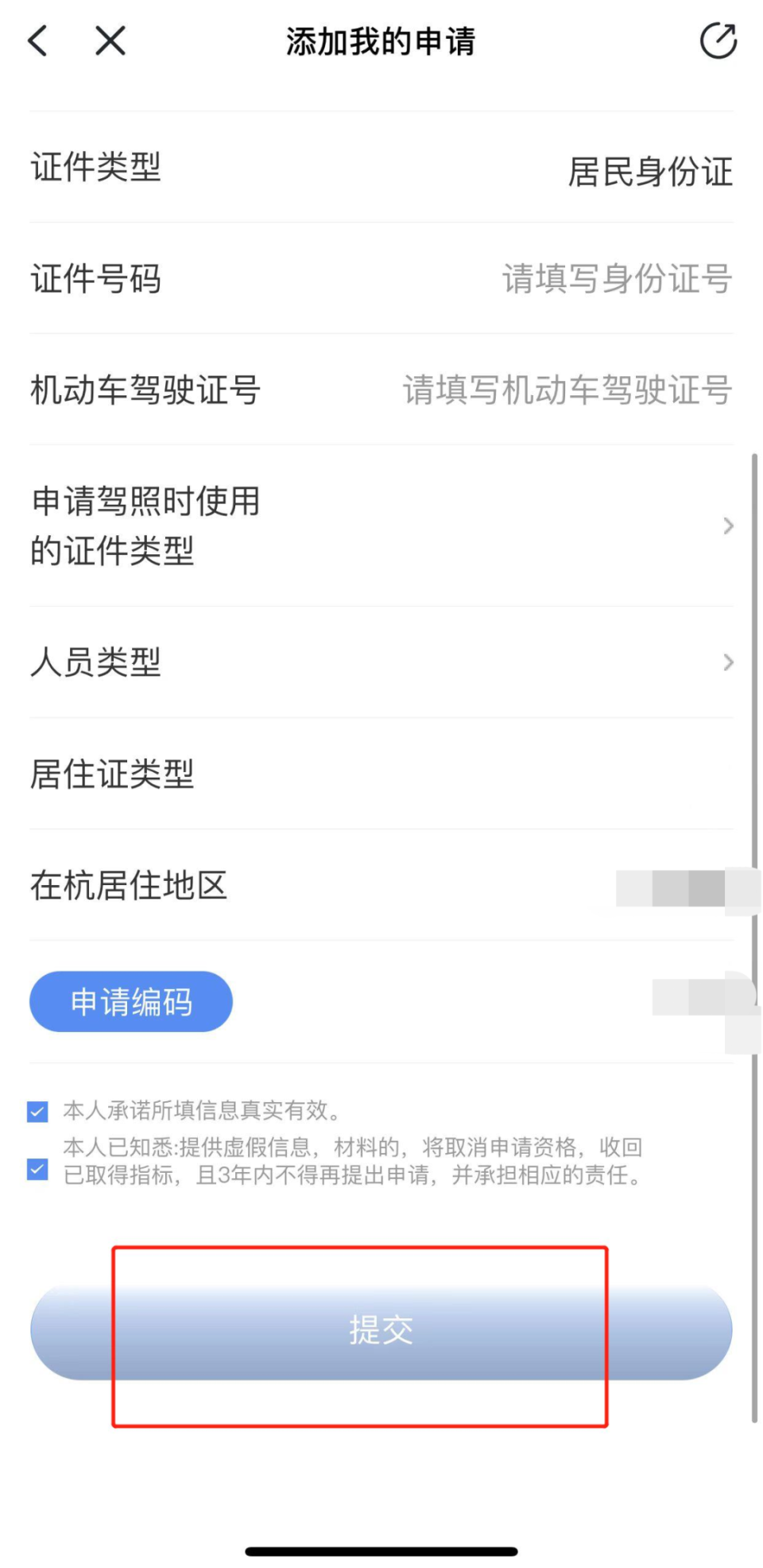
Task: Open the 人员类型 selection list
Action: point(381,662)
